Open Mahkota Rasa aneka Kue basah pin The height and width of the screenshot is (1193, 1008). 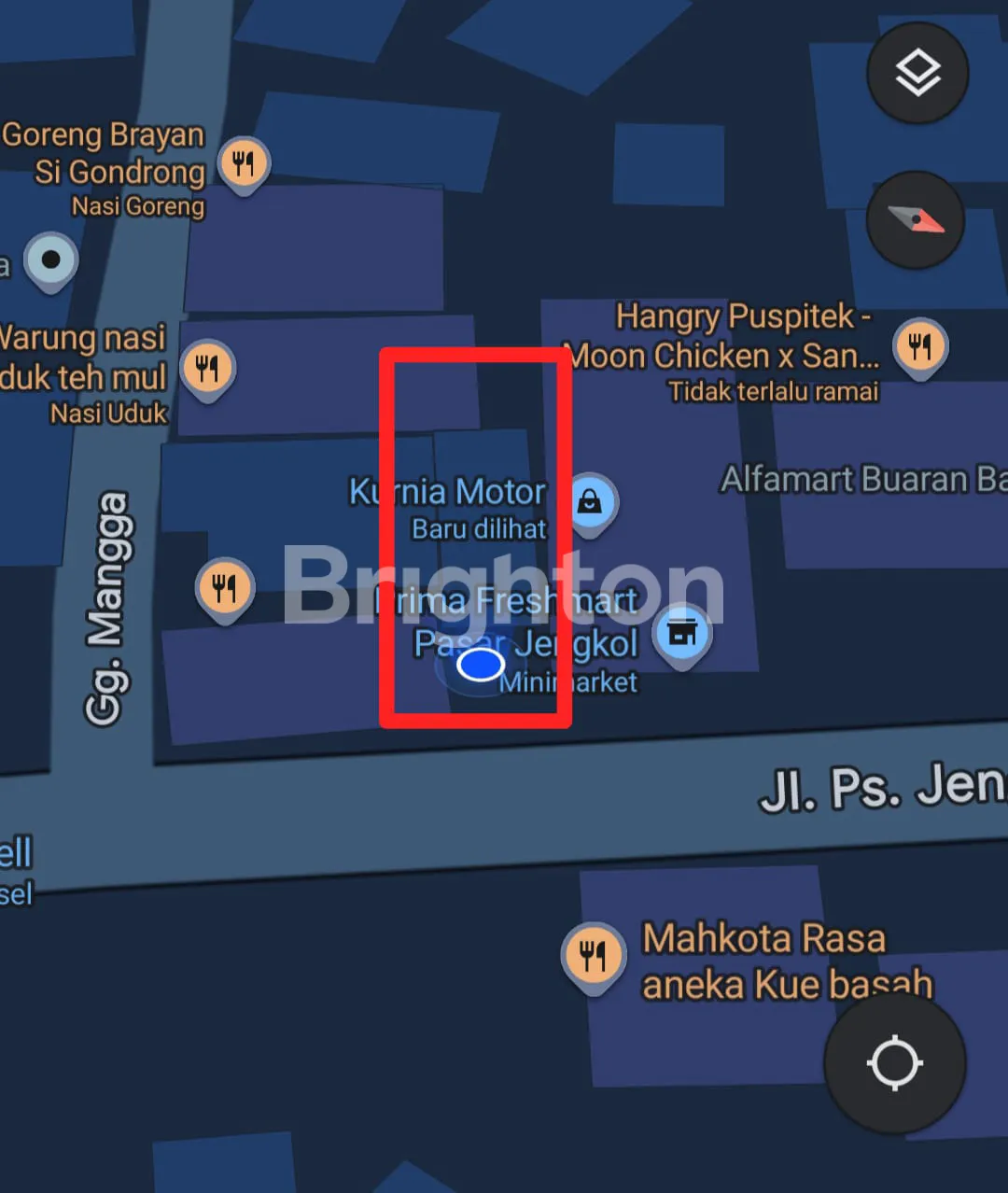pos(593,955)
